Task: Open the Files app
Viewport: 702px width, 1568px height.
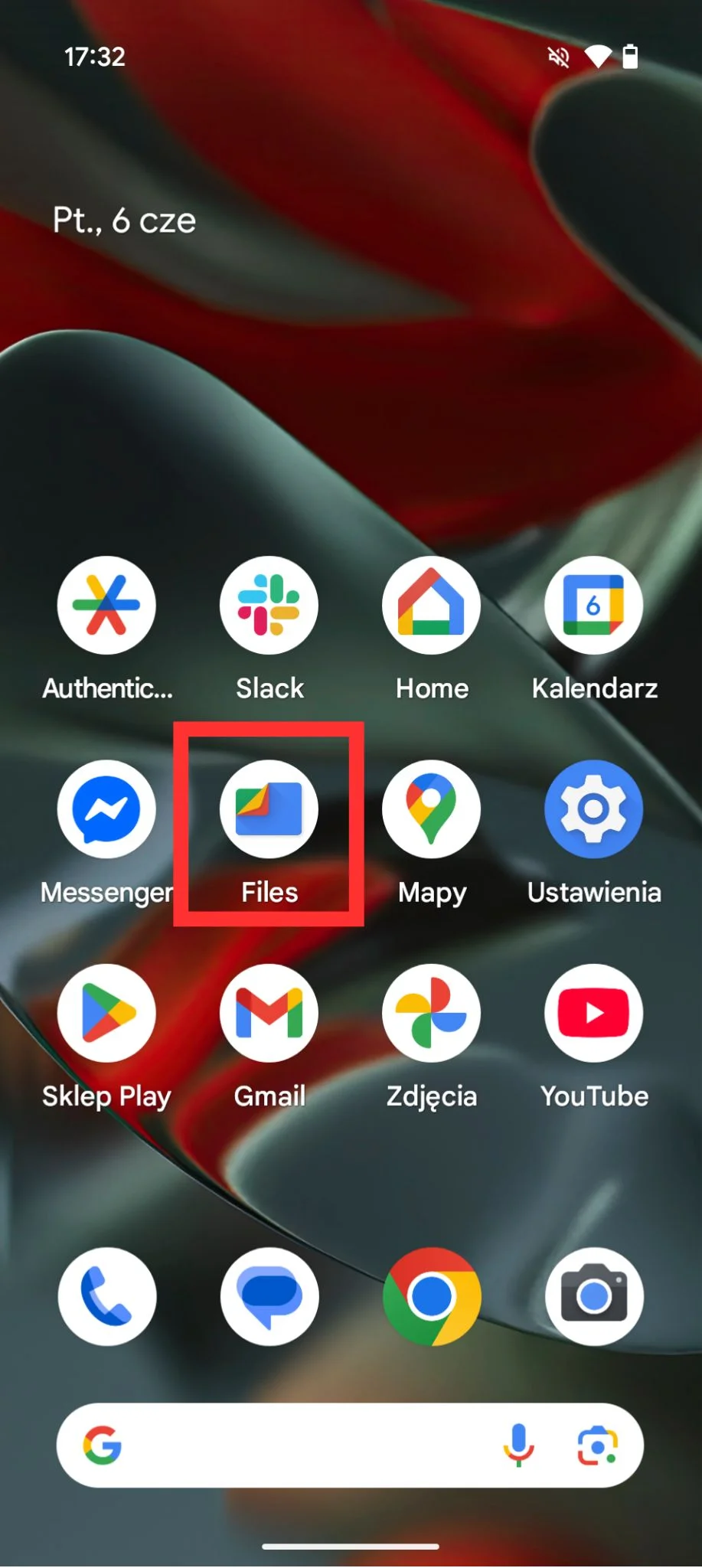Action: tap(269, 809)
